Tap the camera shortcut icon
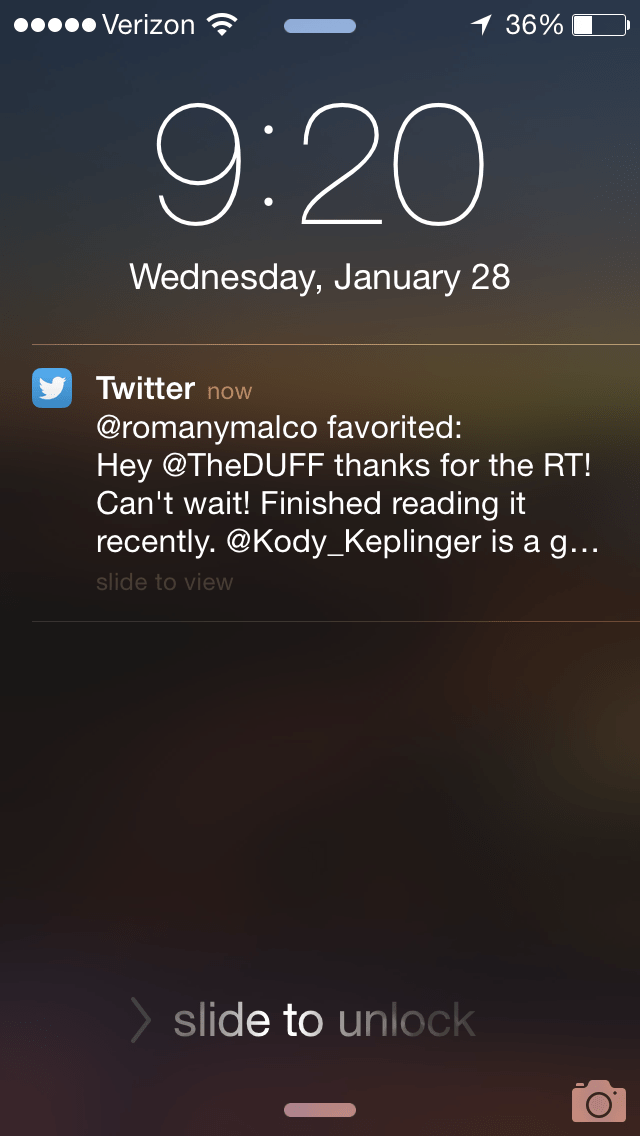The height and width of the screenshot is (1136, 640). [598, 1100]
